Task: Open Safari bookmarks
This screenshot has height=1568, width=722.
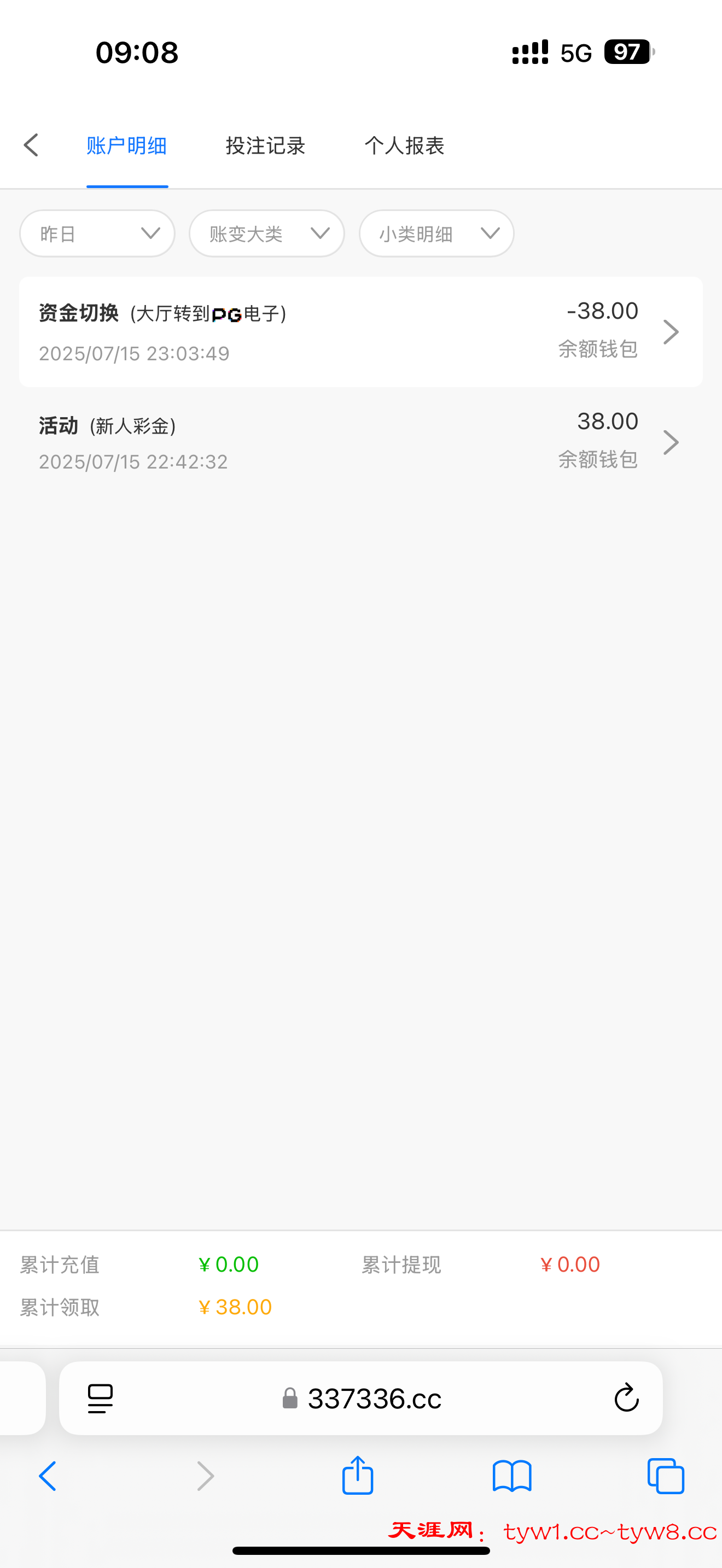Action: click(512, 1476)
